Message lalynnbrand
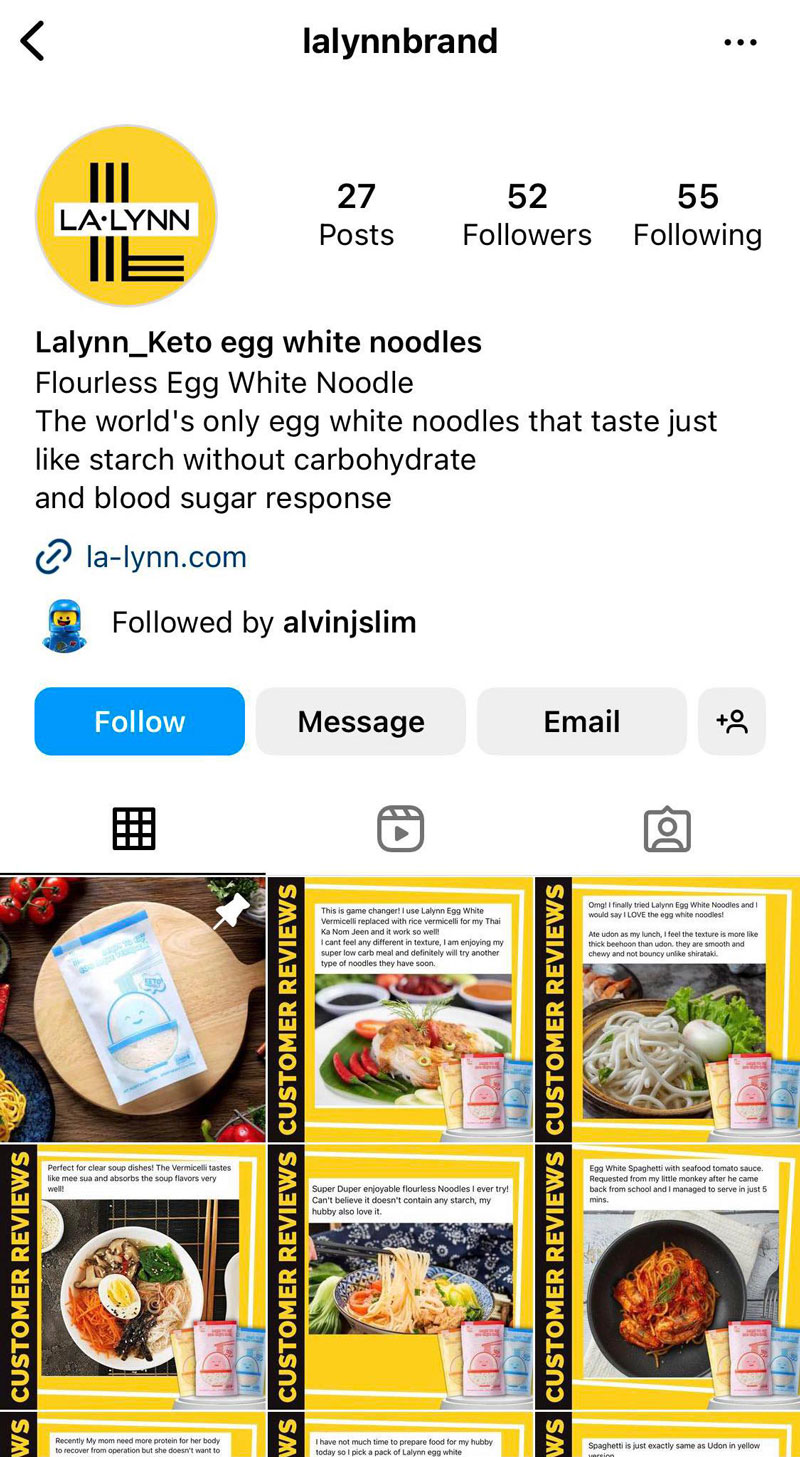The height and width of the screenshot is (1457, 800). click(360, 721)
